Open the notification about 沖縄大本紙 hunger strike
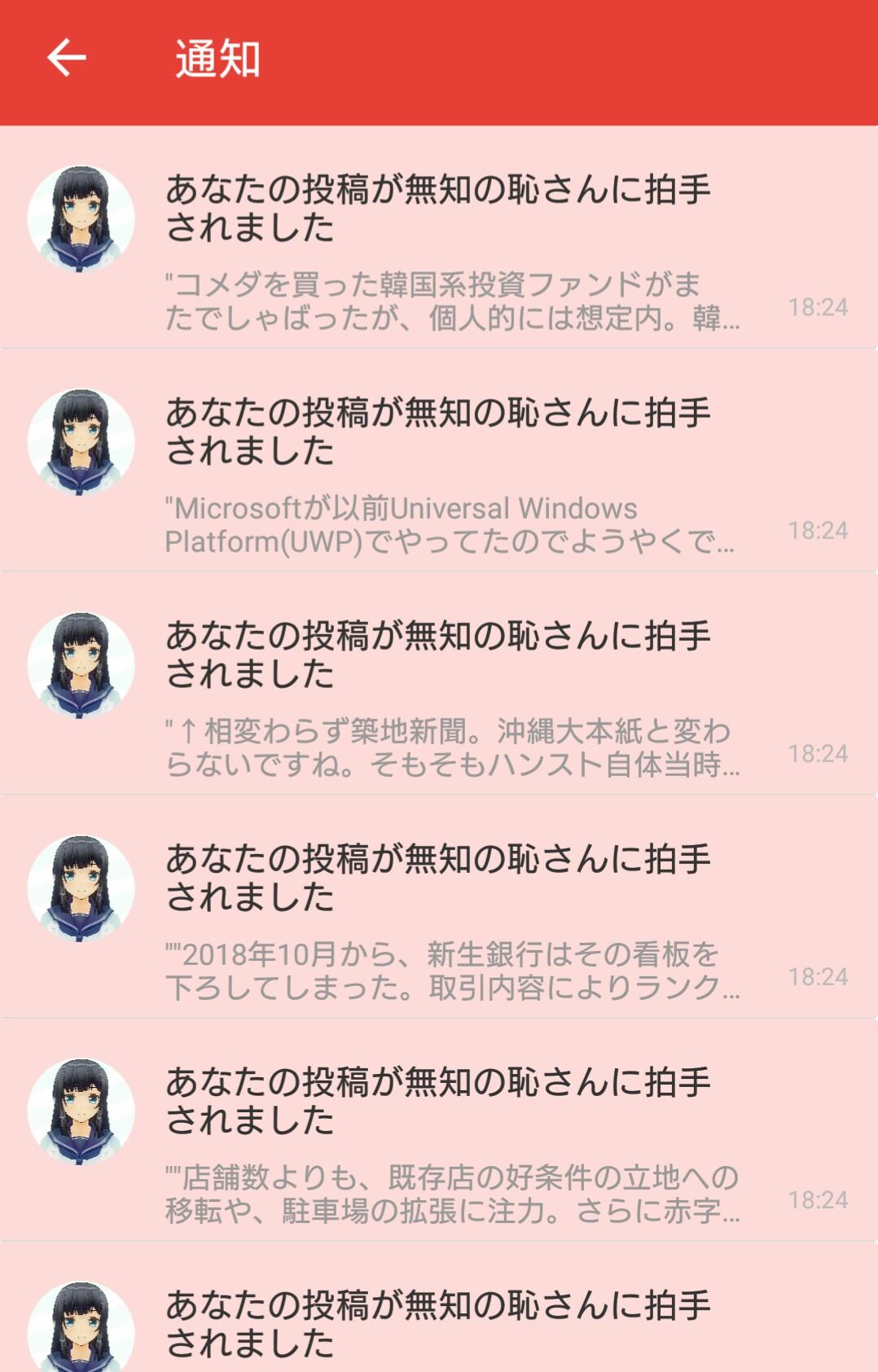The image size is (878, 1372). pyautogui.click(x=440, y=692)
